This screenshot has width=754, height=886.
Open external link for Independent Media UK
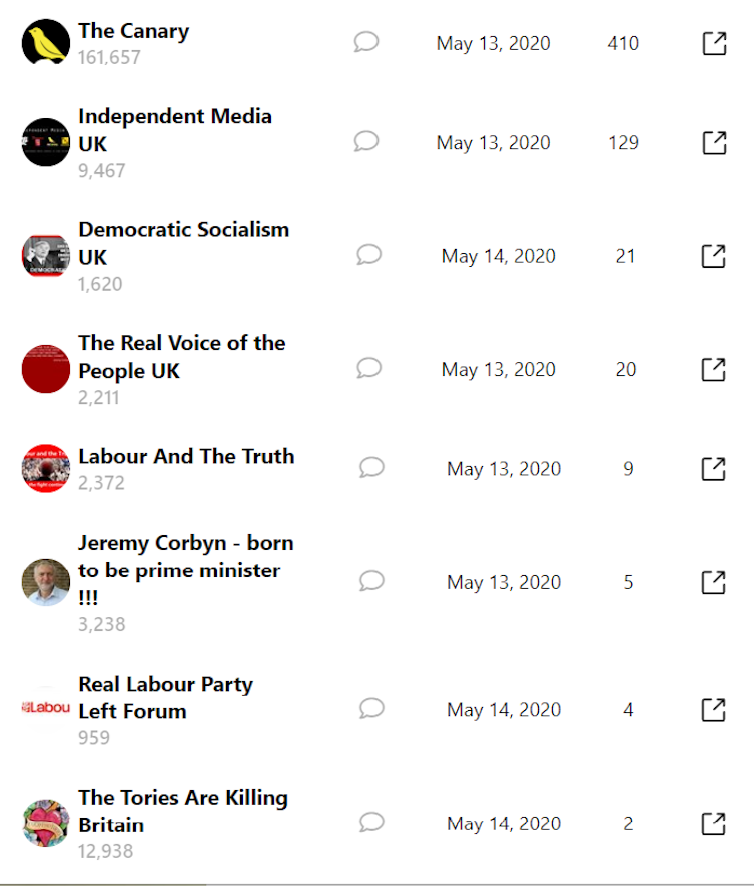click(x=714, y=143)
